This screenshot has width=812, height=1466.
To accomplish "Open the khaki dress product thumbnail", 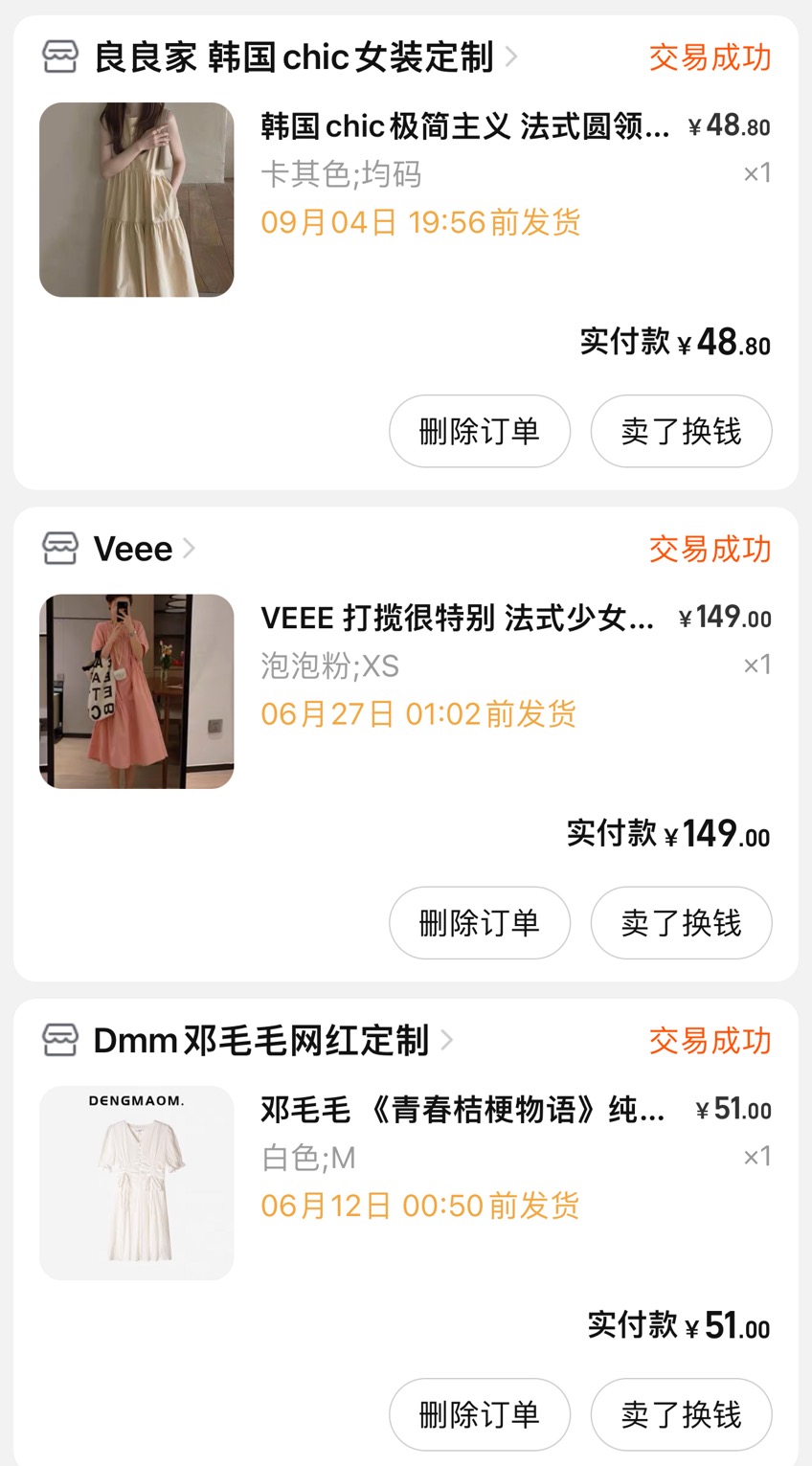I will [x=135, y=200].
